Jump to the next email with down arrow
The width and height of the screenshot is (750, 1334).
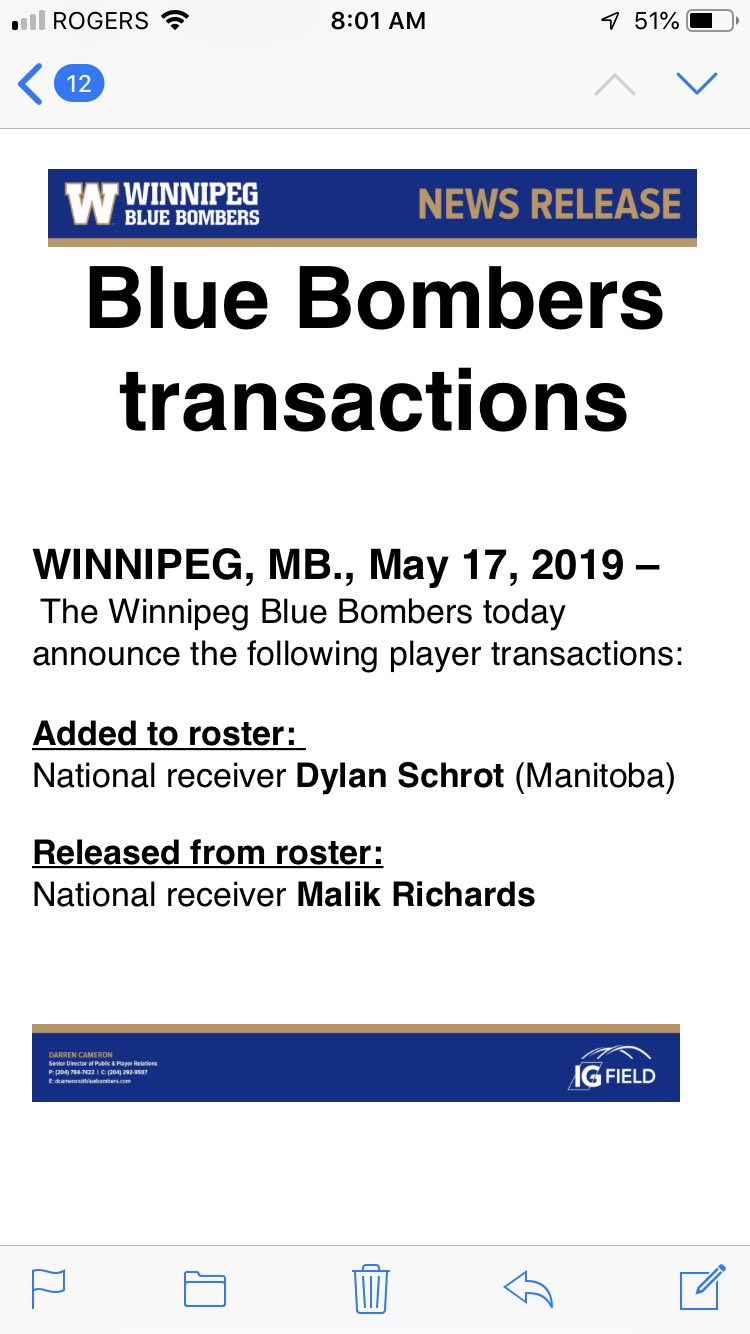click(696, 83)
